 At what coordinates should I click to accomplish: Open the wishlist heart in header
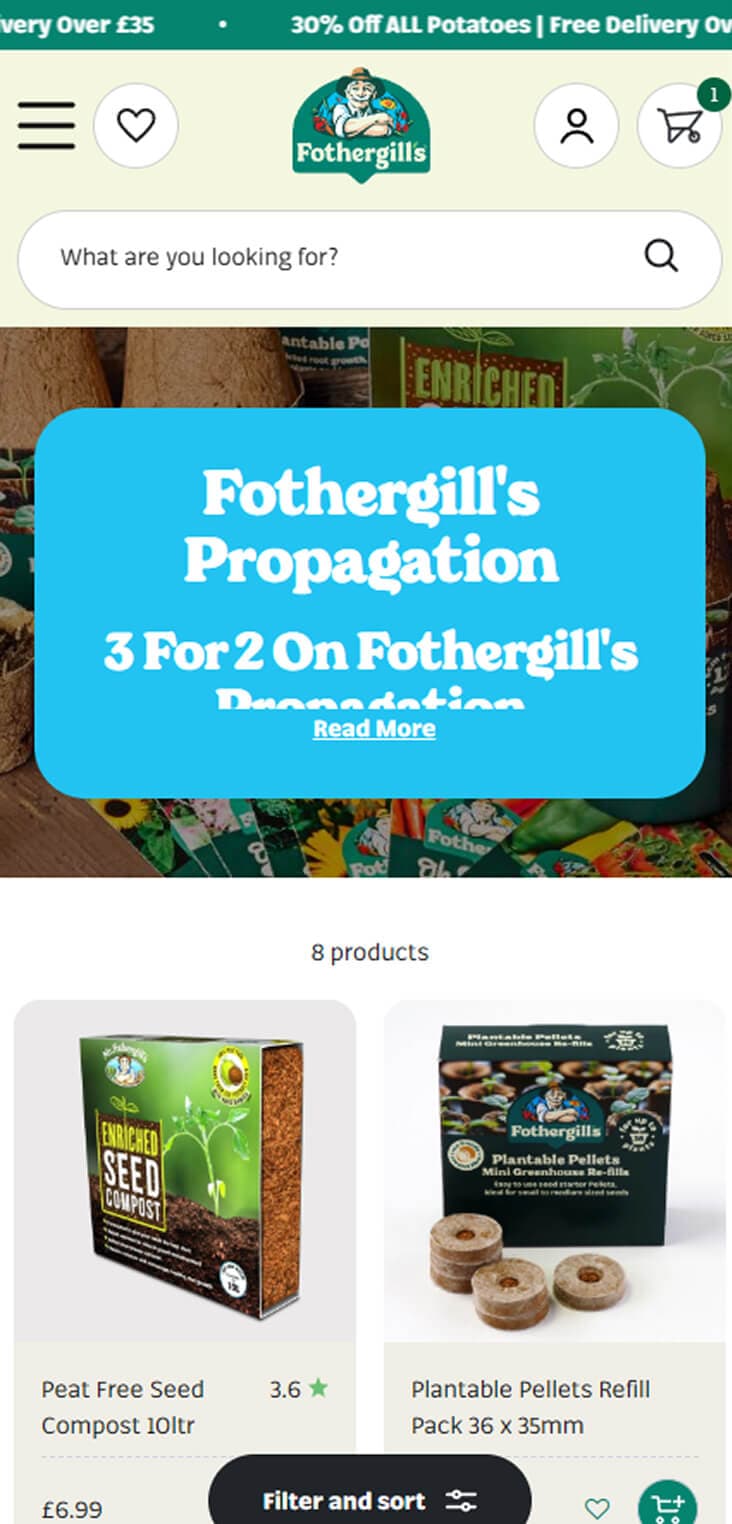(136, 126)
